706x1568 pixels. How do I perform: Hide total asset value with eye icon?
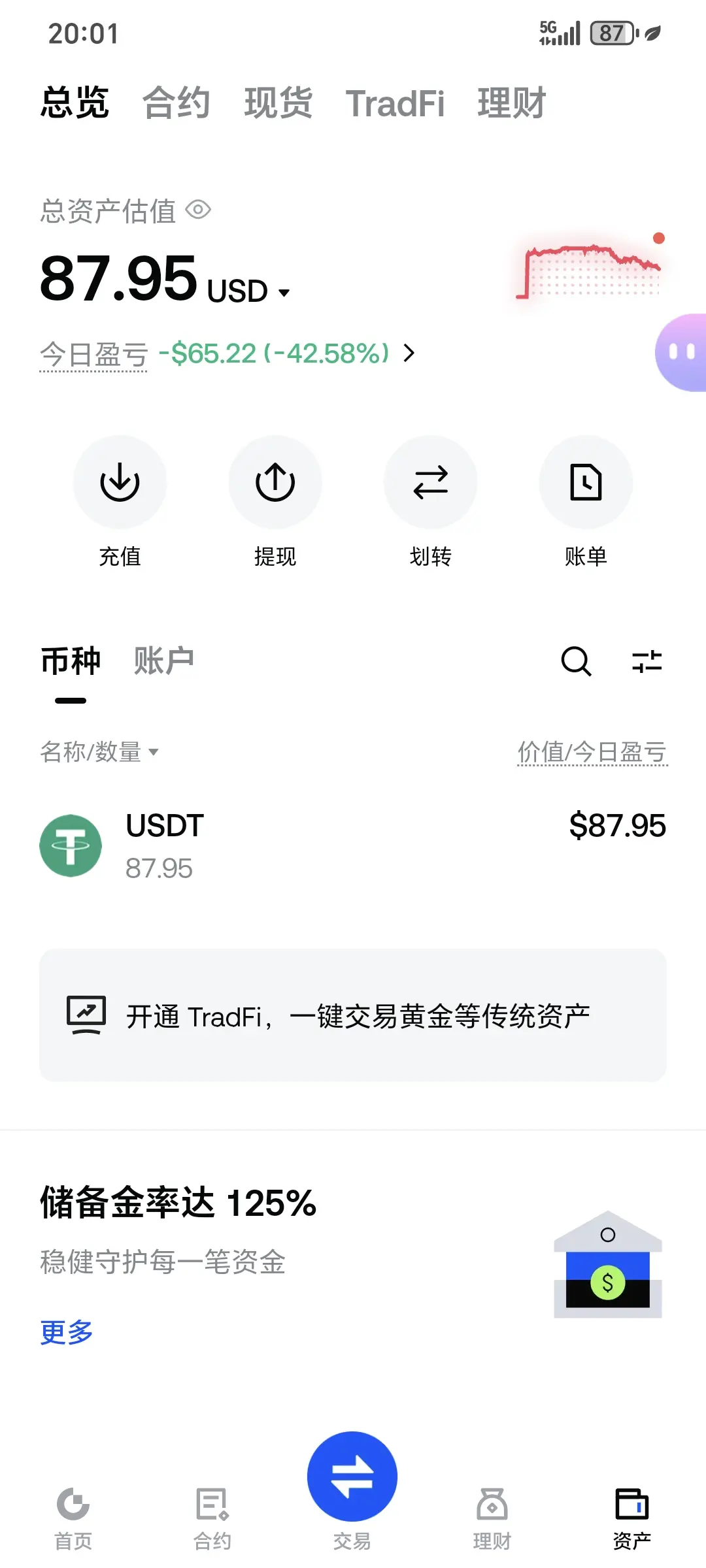(198, 210)
